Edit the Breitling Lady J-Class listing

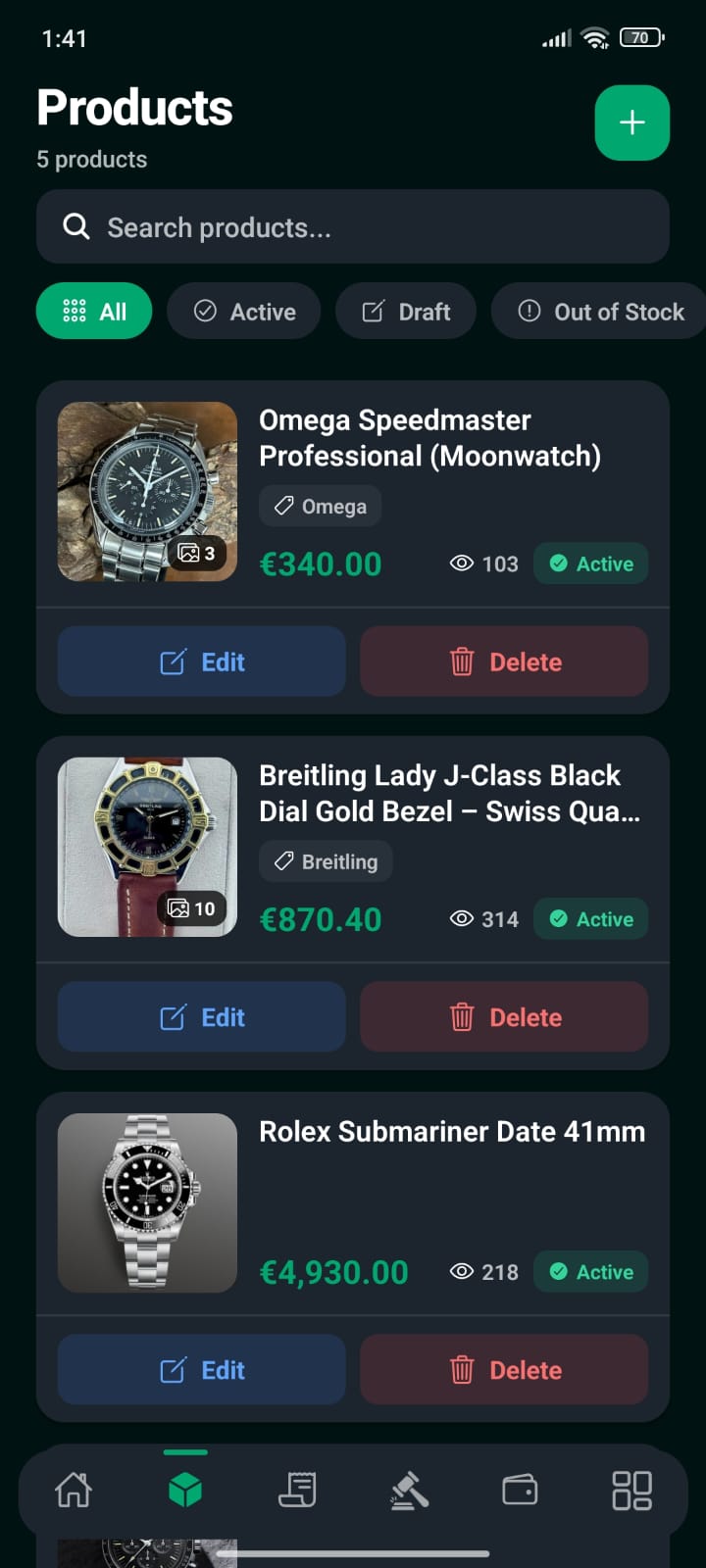coord(202,1017)
